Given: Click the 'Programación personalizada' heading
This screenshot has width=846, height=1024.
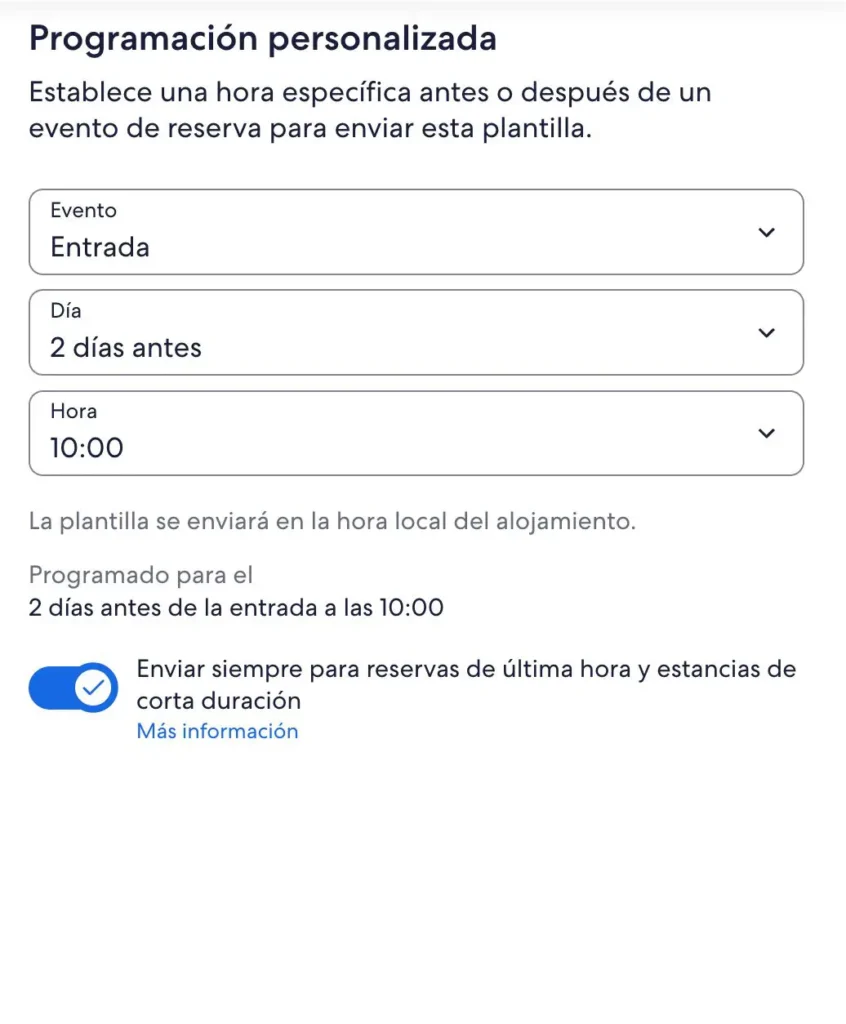Looking at the screenshot, I should (263, 37).
